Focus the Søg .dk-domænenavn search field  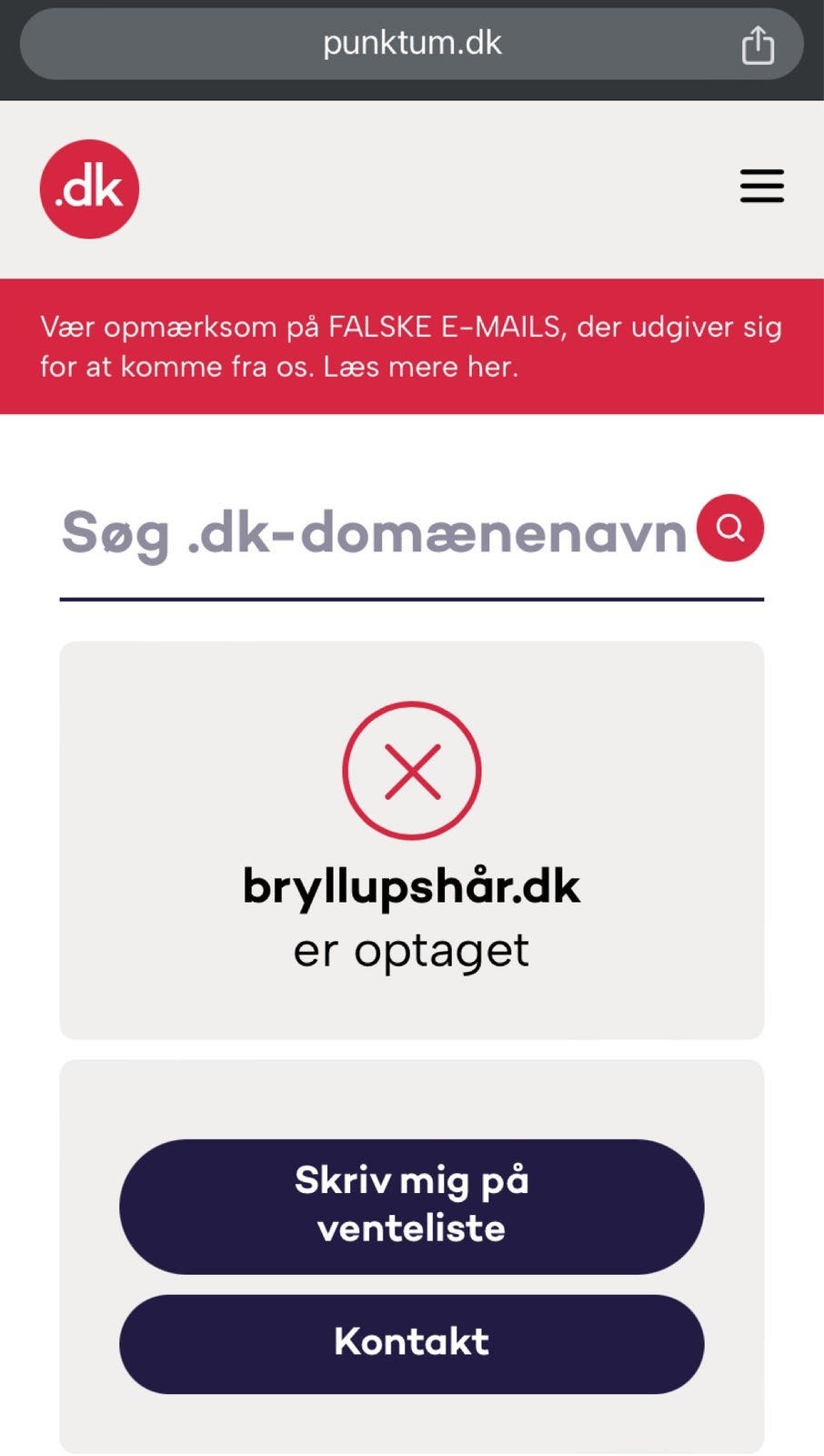[374, 532]
